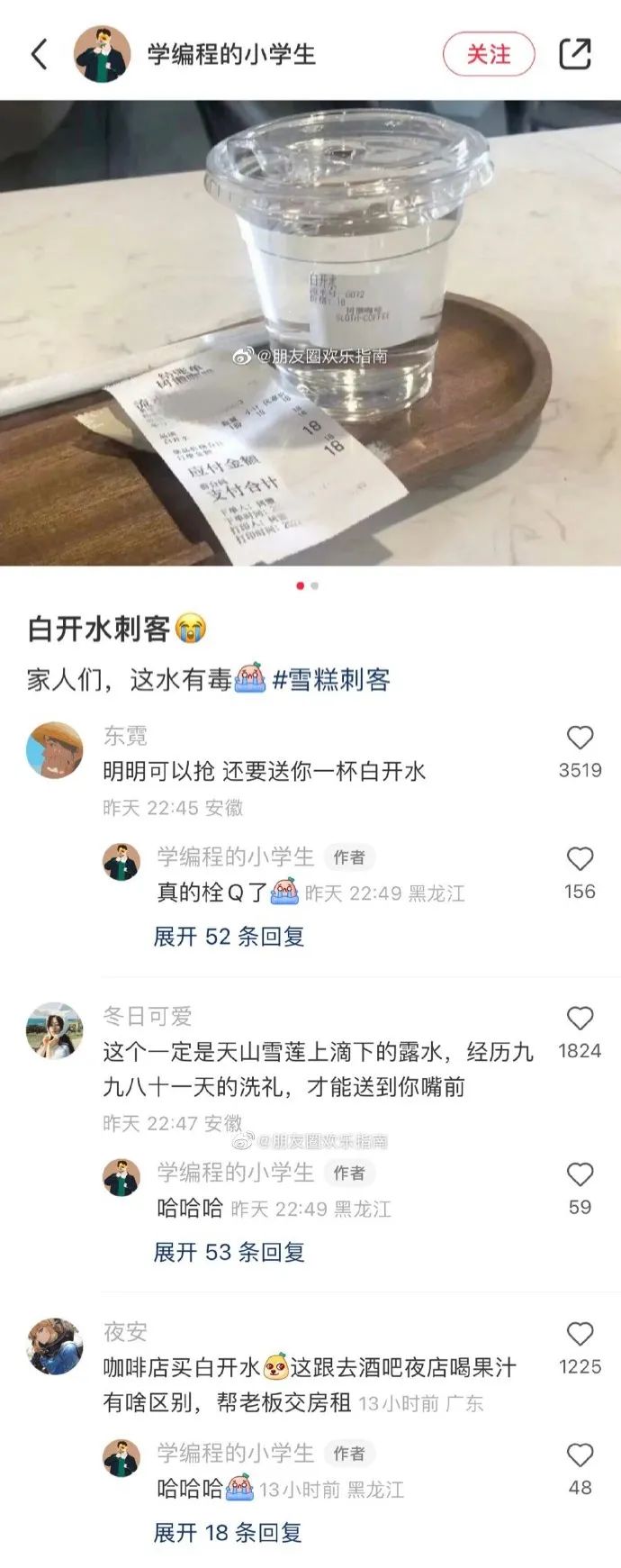
Task: Like 冬日可爱's comment
Action: [x=580, y=1019]
